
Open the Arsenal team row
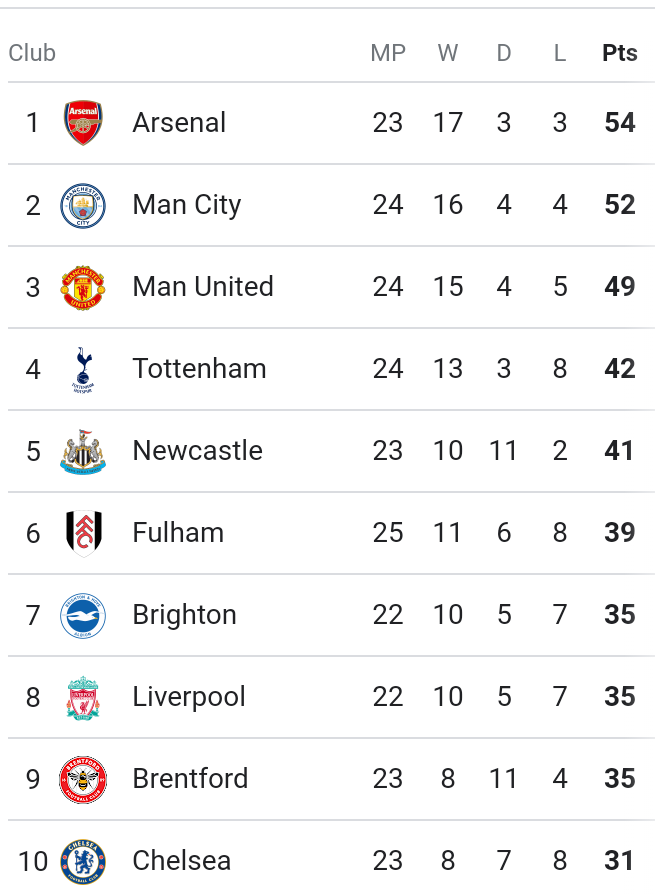click(x=180, y=123)
